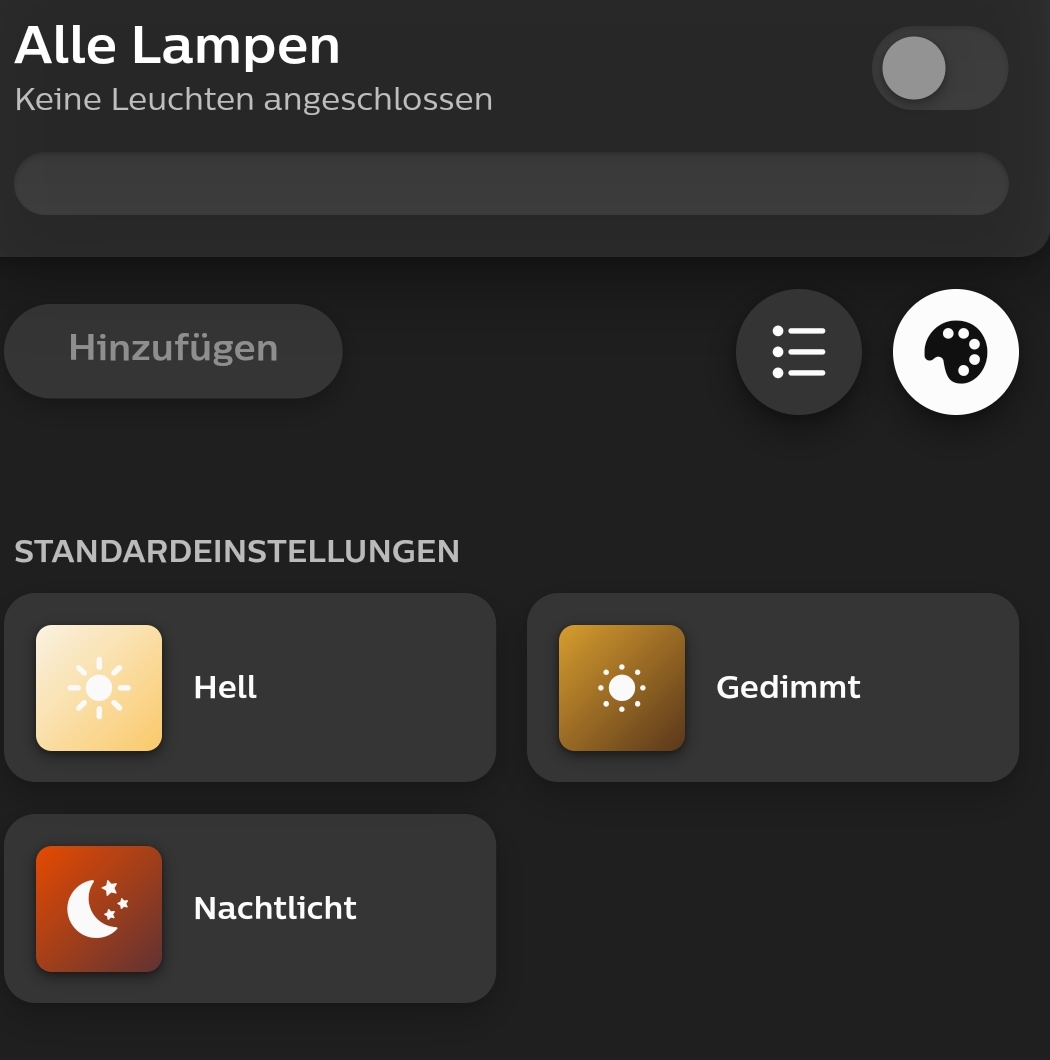This screenshot has width=1050, height=1060.
Task: Tap the Hinzufügen button
Action: pyautogui.click(x=173, y=350)
